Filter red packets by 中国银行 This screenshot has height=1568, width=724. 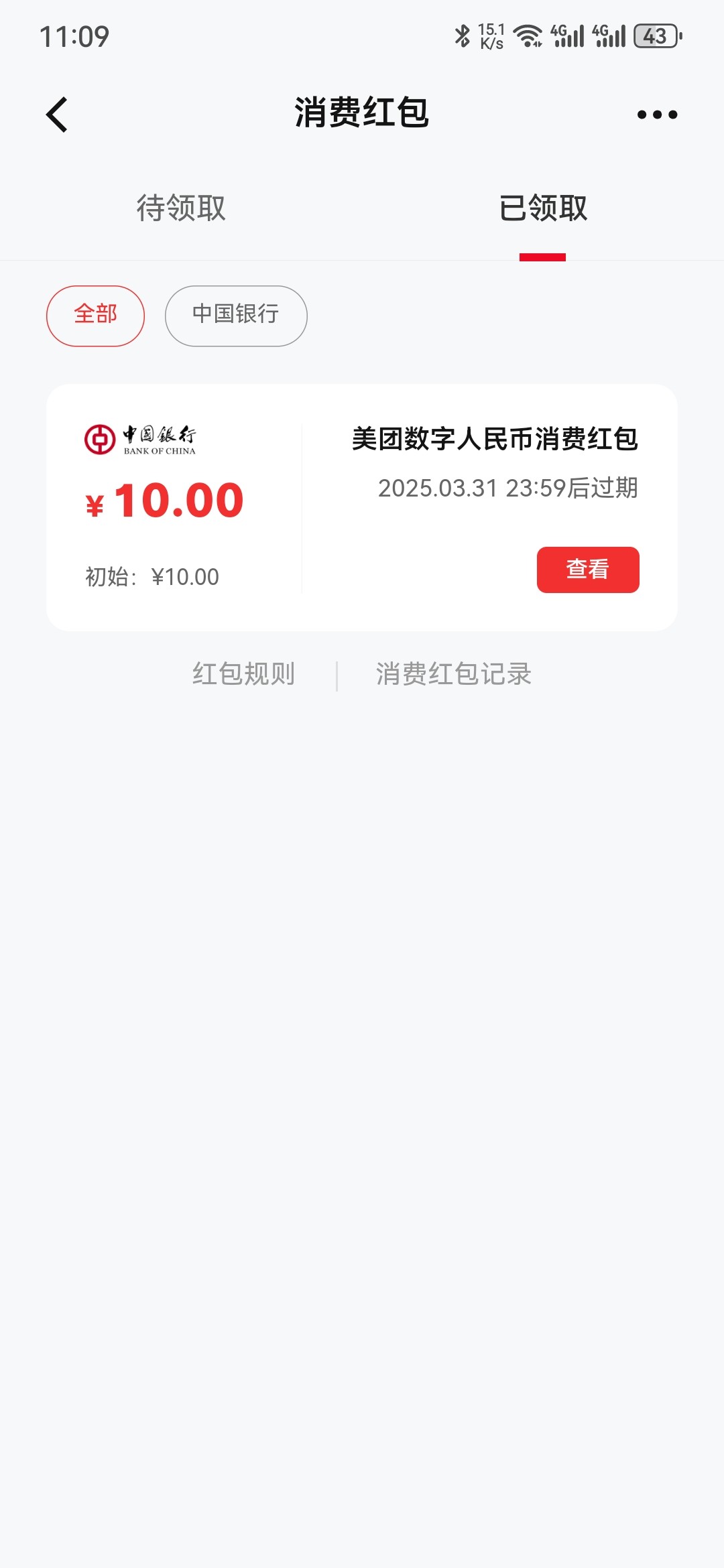point(236,316)
